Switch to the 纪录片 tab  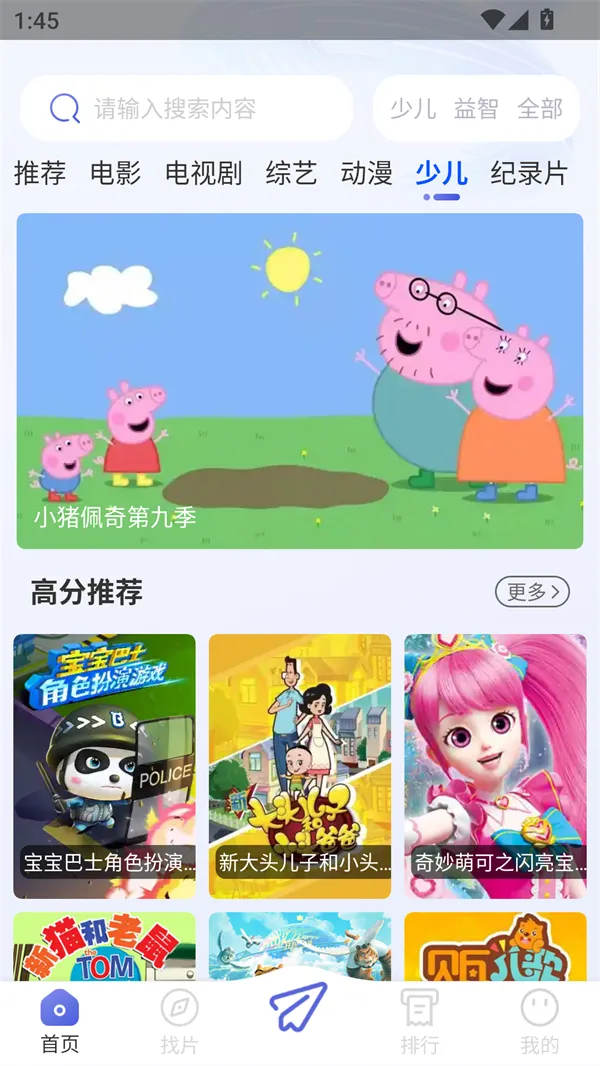pyautogui.click(x=528, y=173)
